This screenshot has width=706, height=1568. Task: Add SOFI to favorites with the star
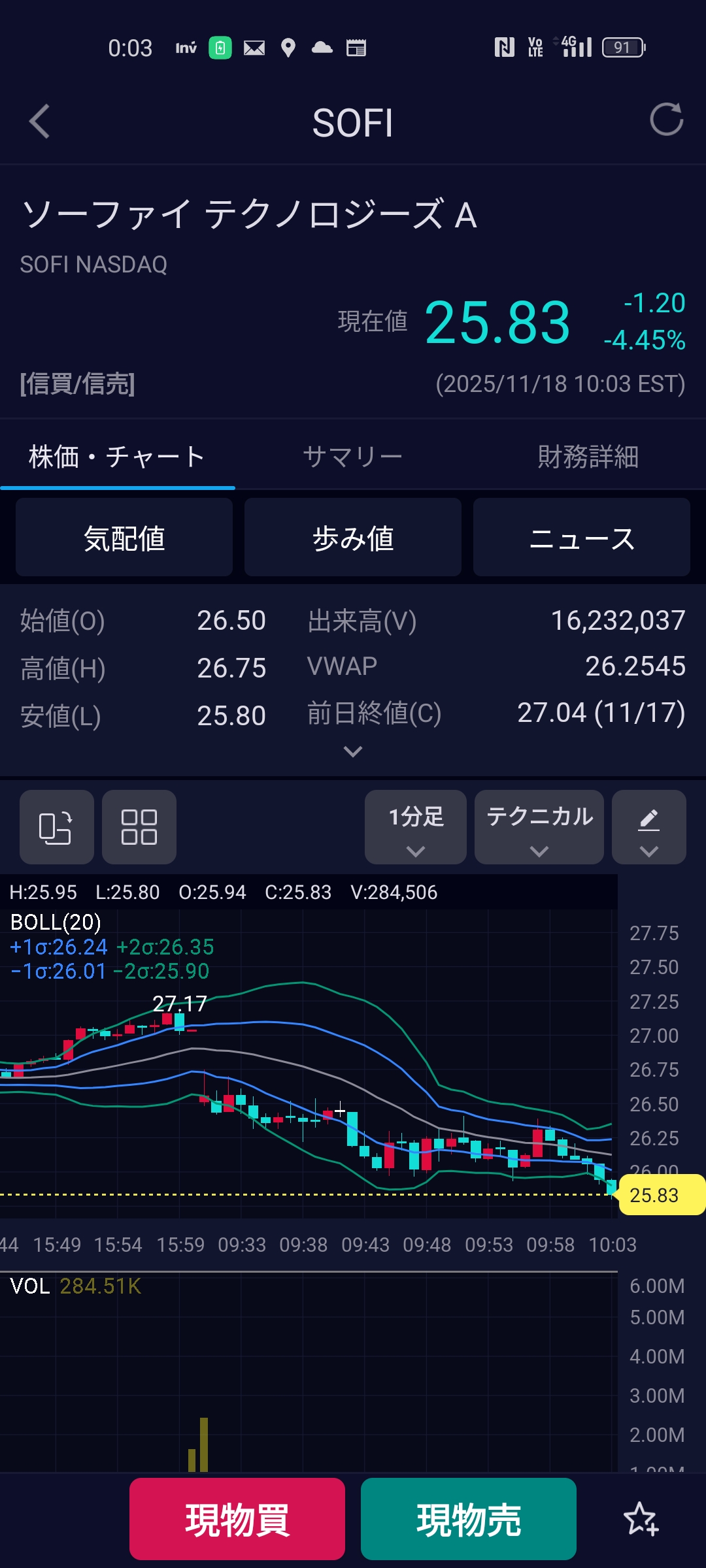tap(641, 1519)
